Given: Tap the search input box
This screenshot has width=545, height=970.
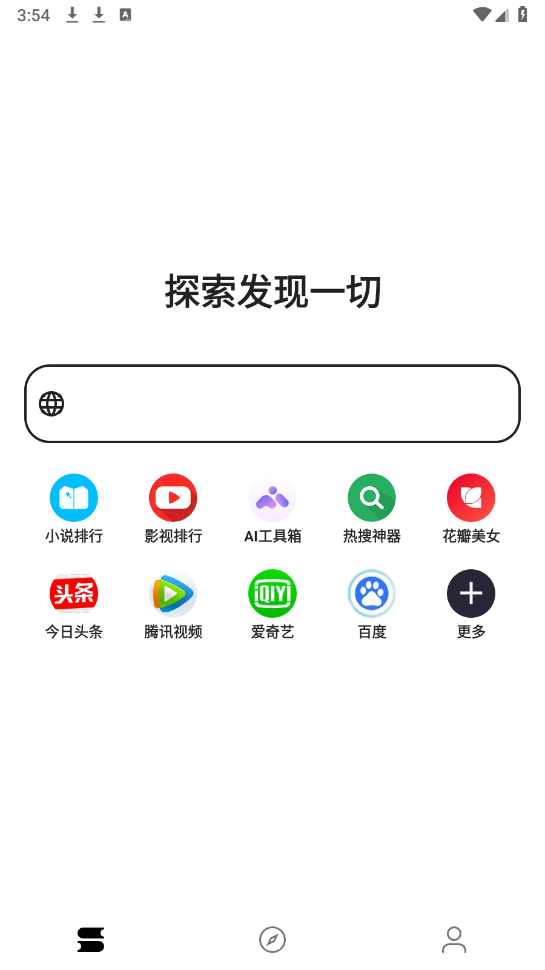Looking at the screenshot, I should [272, 404].
